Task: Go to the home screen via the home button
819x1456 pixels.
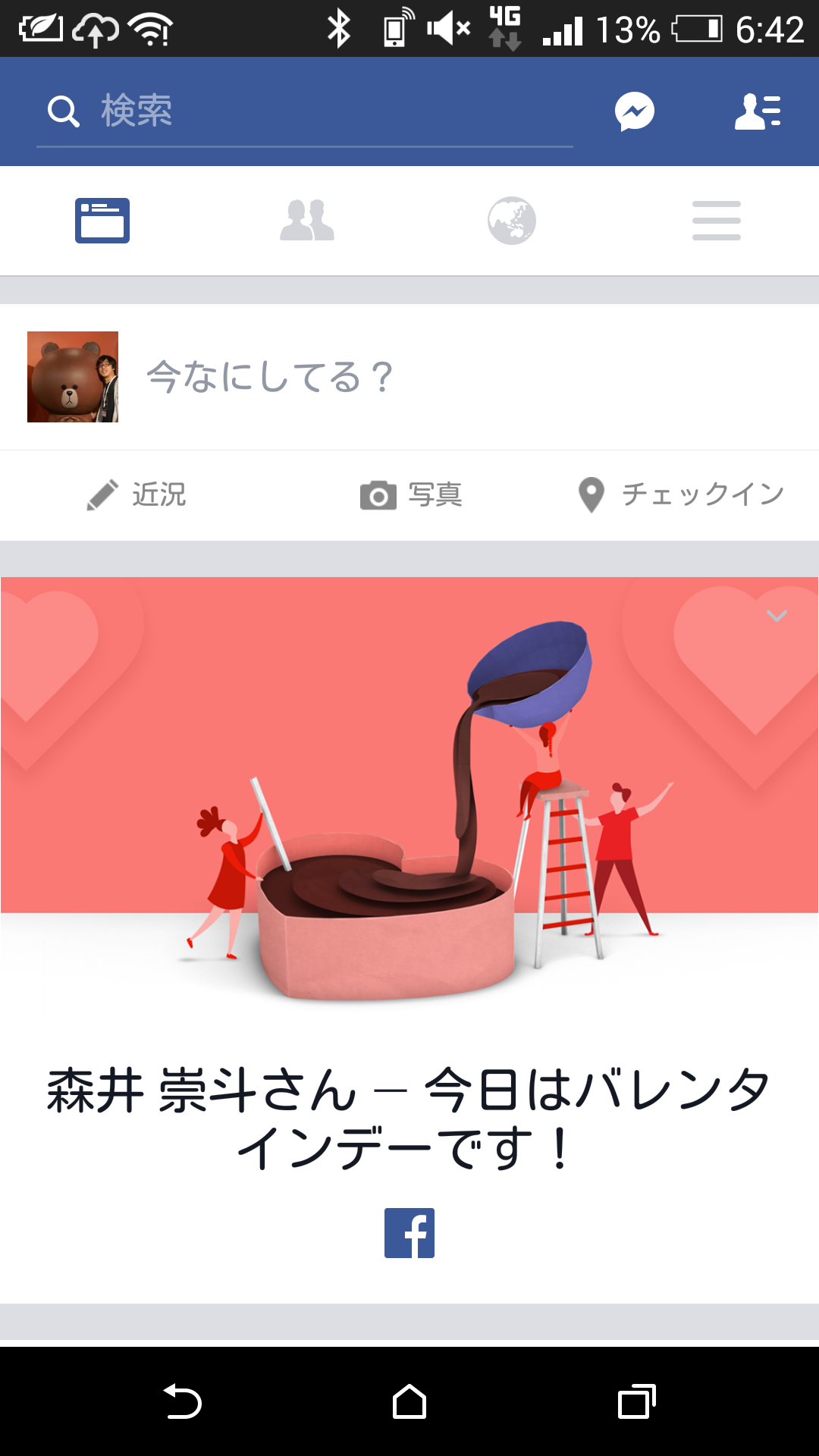Action: click(409, 1401)
